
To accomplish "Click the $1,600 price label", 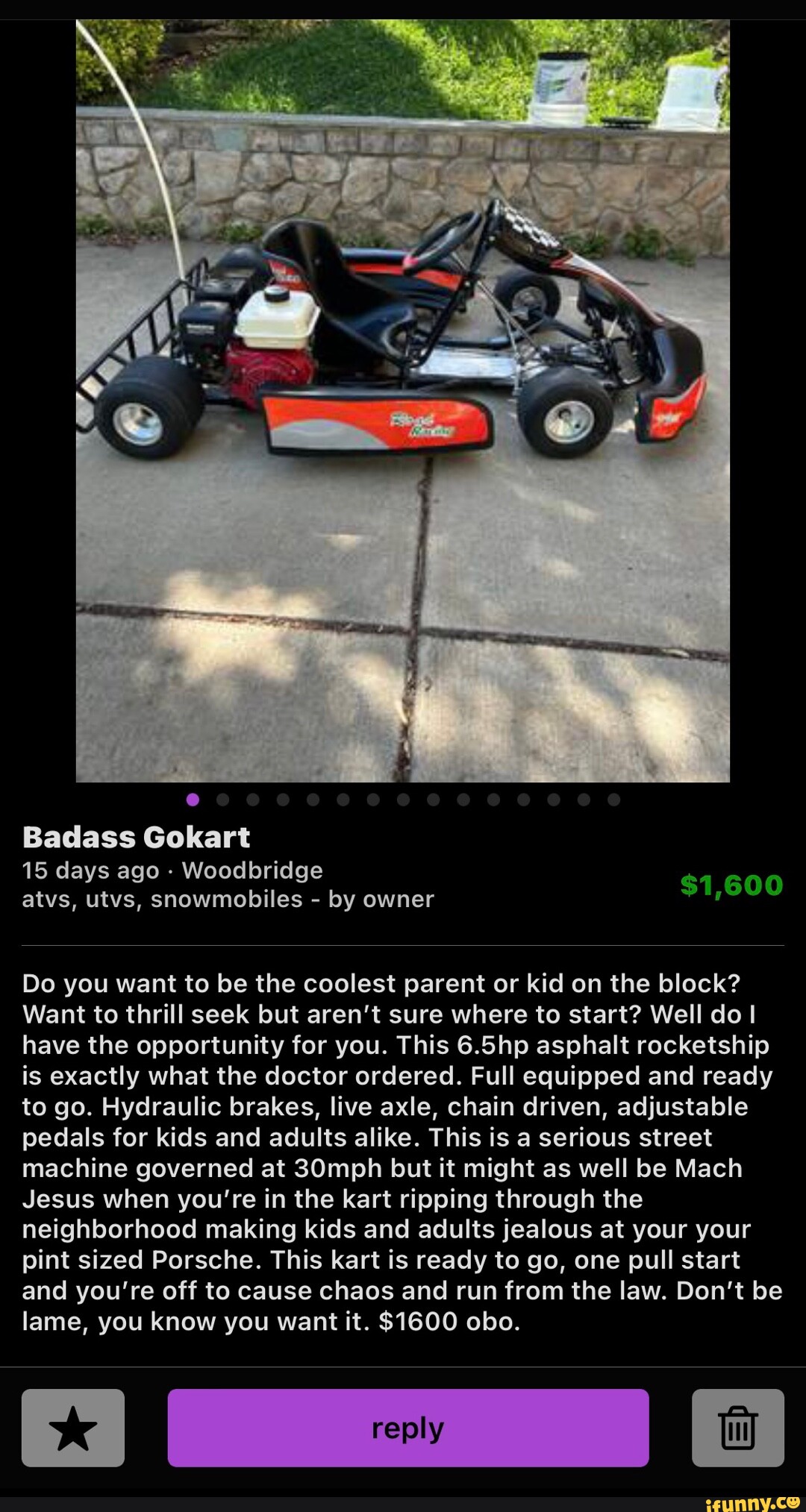I will click(730, 885).
